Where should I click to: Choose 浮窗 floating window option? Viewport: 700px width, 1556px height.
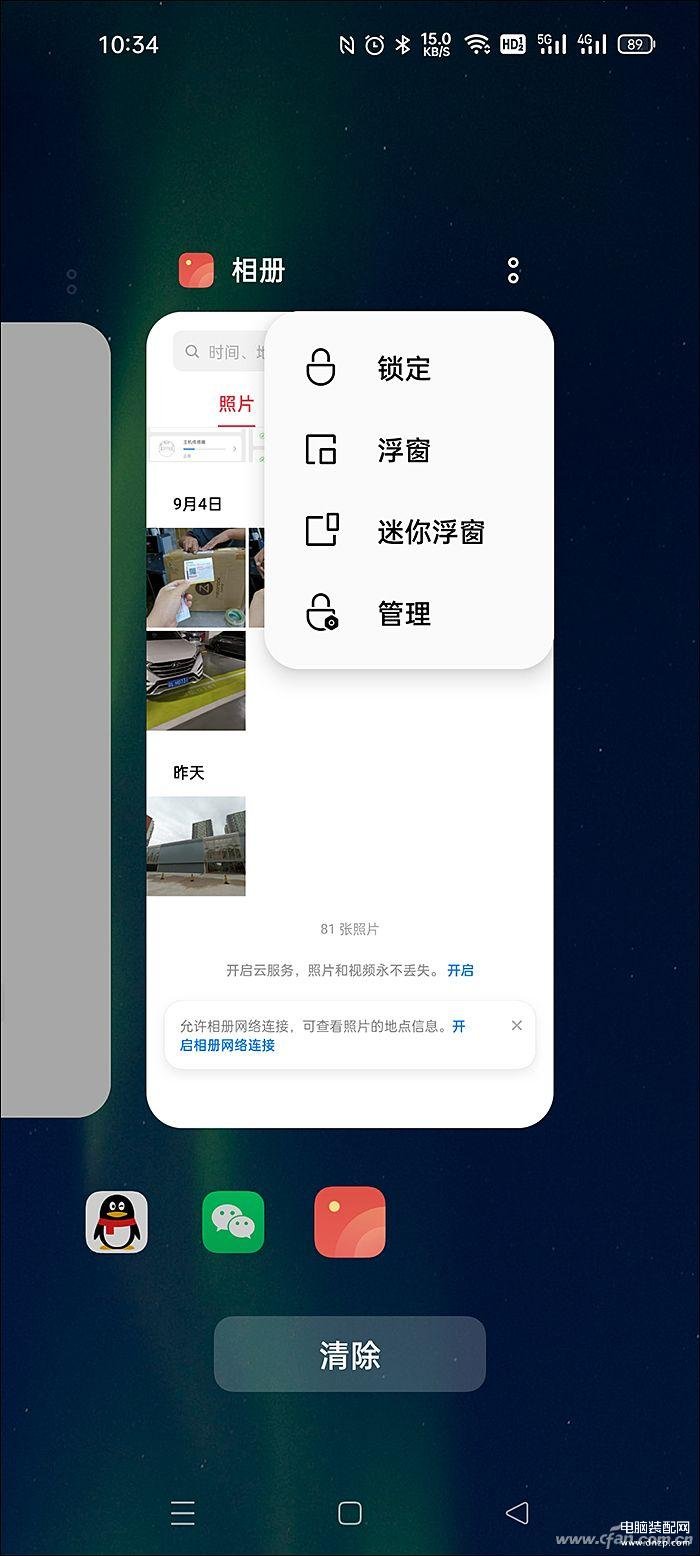pos(409,450)
